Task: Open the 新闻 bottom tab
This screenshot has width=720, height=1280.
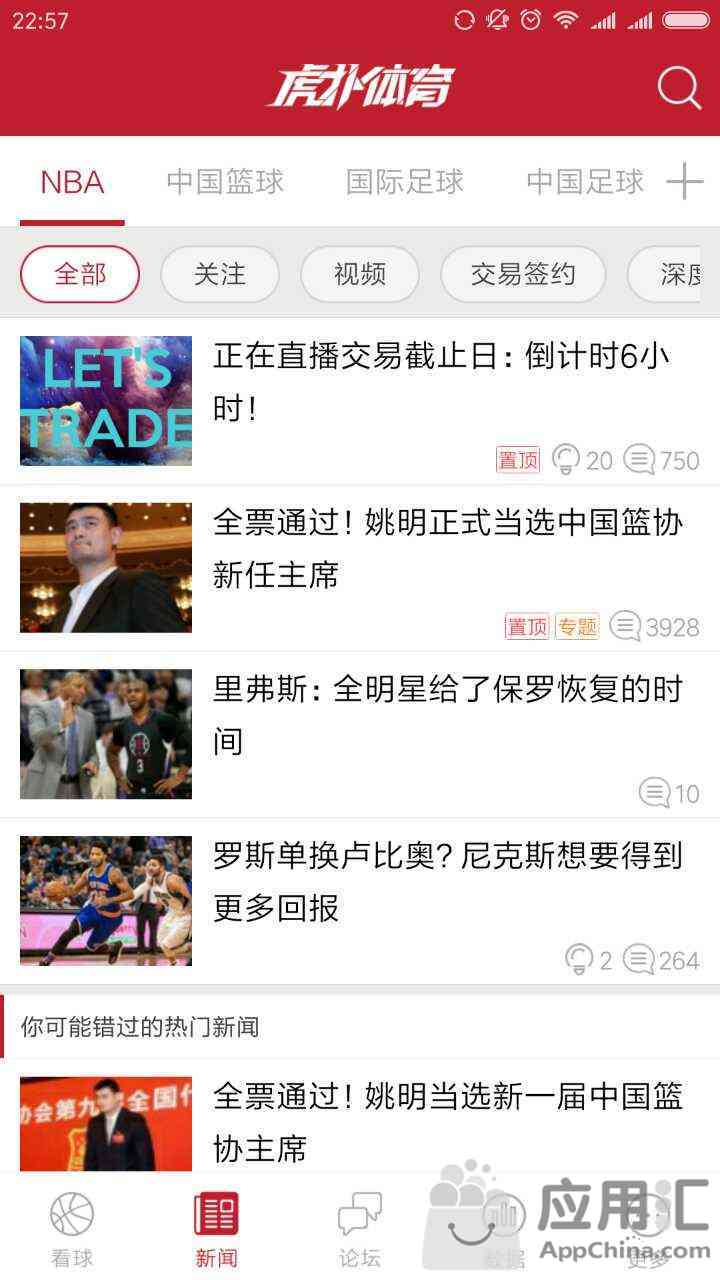Action: [x=216, y=1228]
